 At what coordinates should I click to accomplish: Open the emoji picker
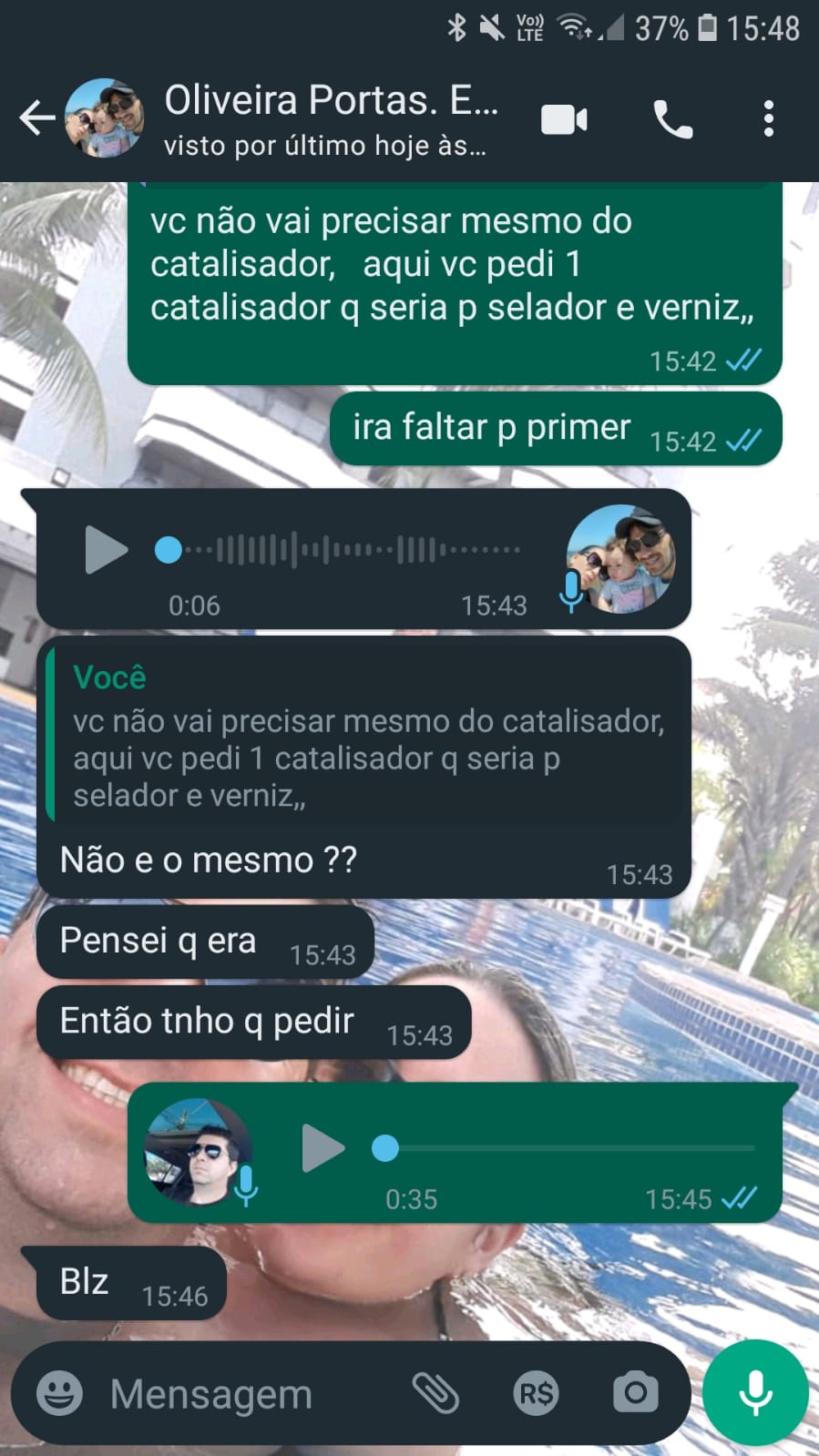(x=59, y=1393)
